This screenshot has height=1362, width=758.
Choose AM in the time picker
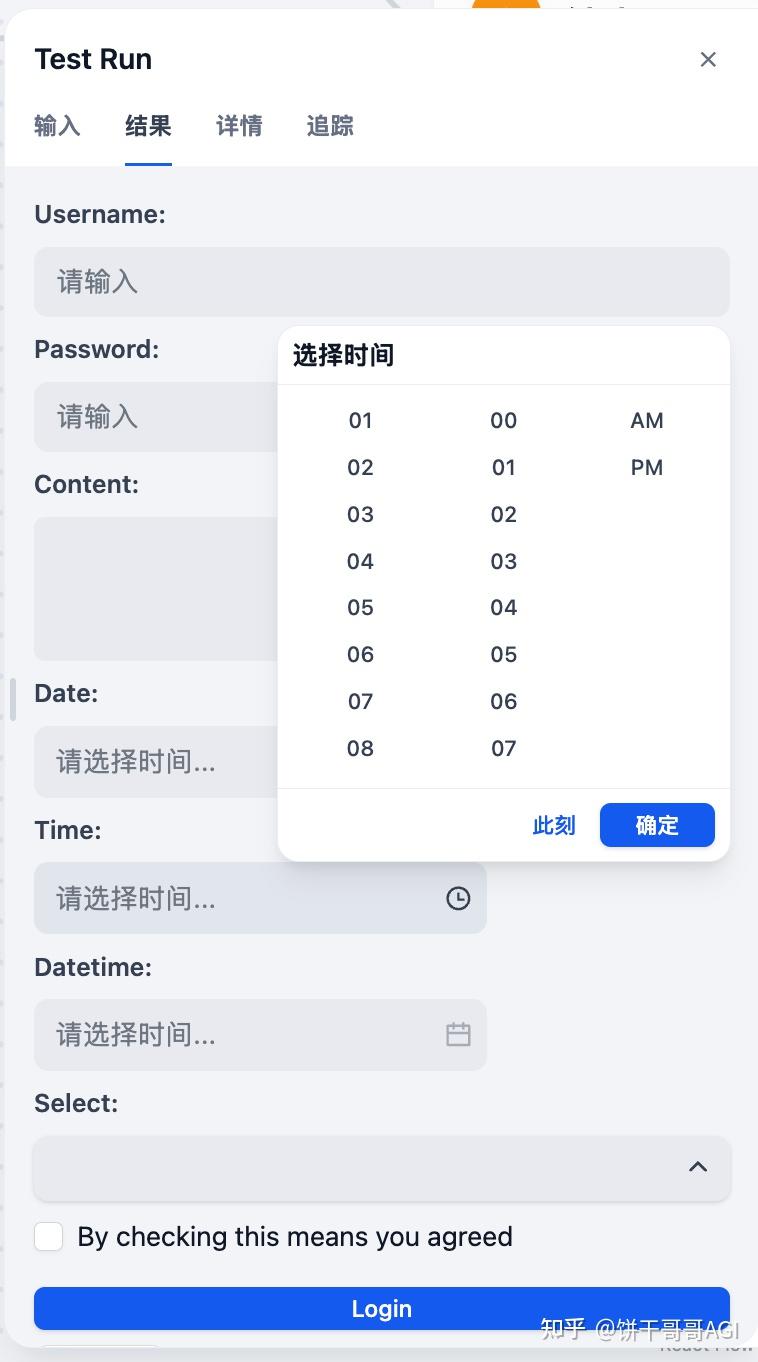[x=646, y=420]
